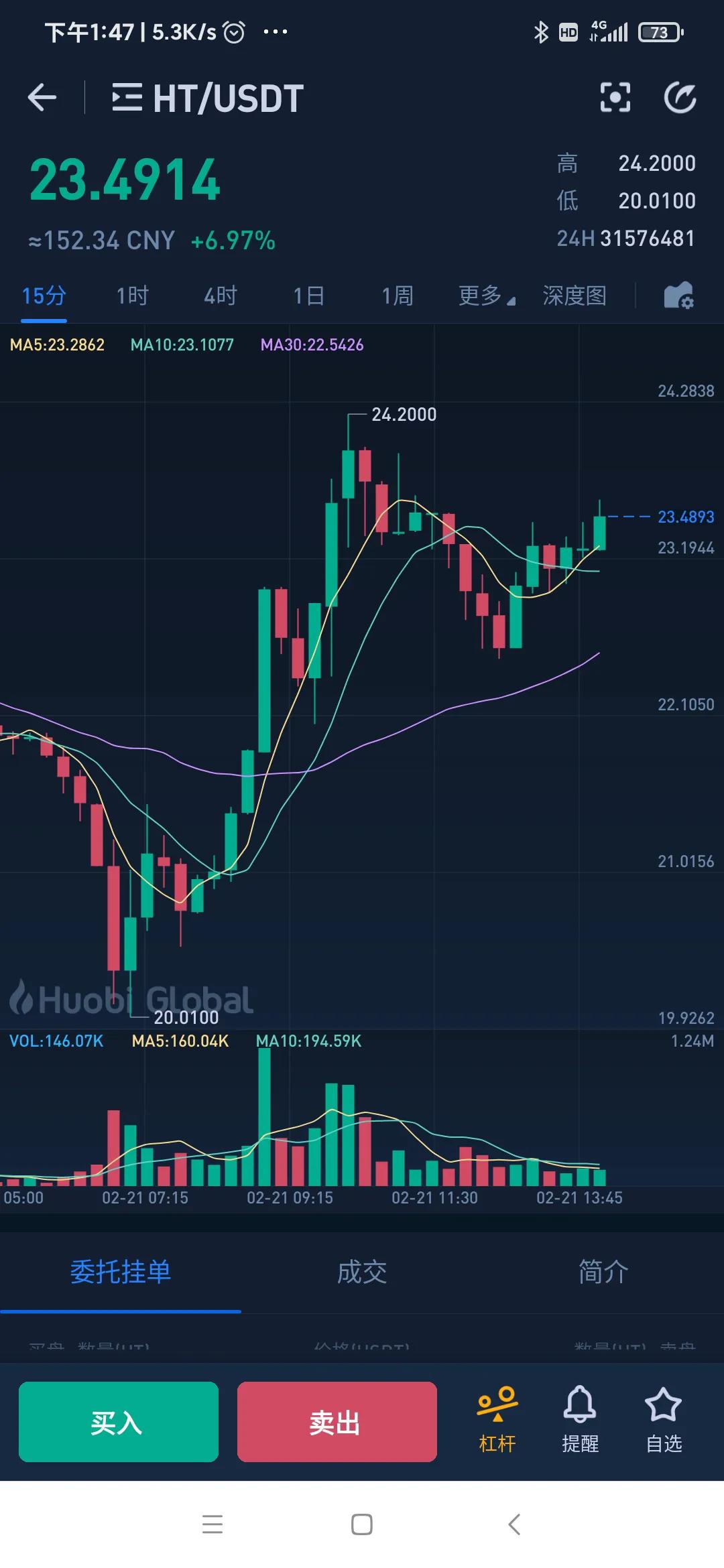Go back using the top-left arrow
The height and width of the screenshot is (1568, 724).
coord(42,98)
